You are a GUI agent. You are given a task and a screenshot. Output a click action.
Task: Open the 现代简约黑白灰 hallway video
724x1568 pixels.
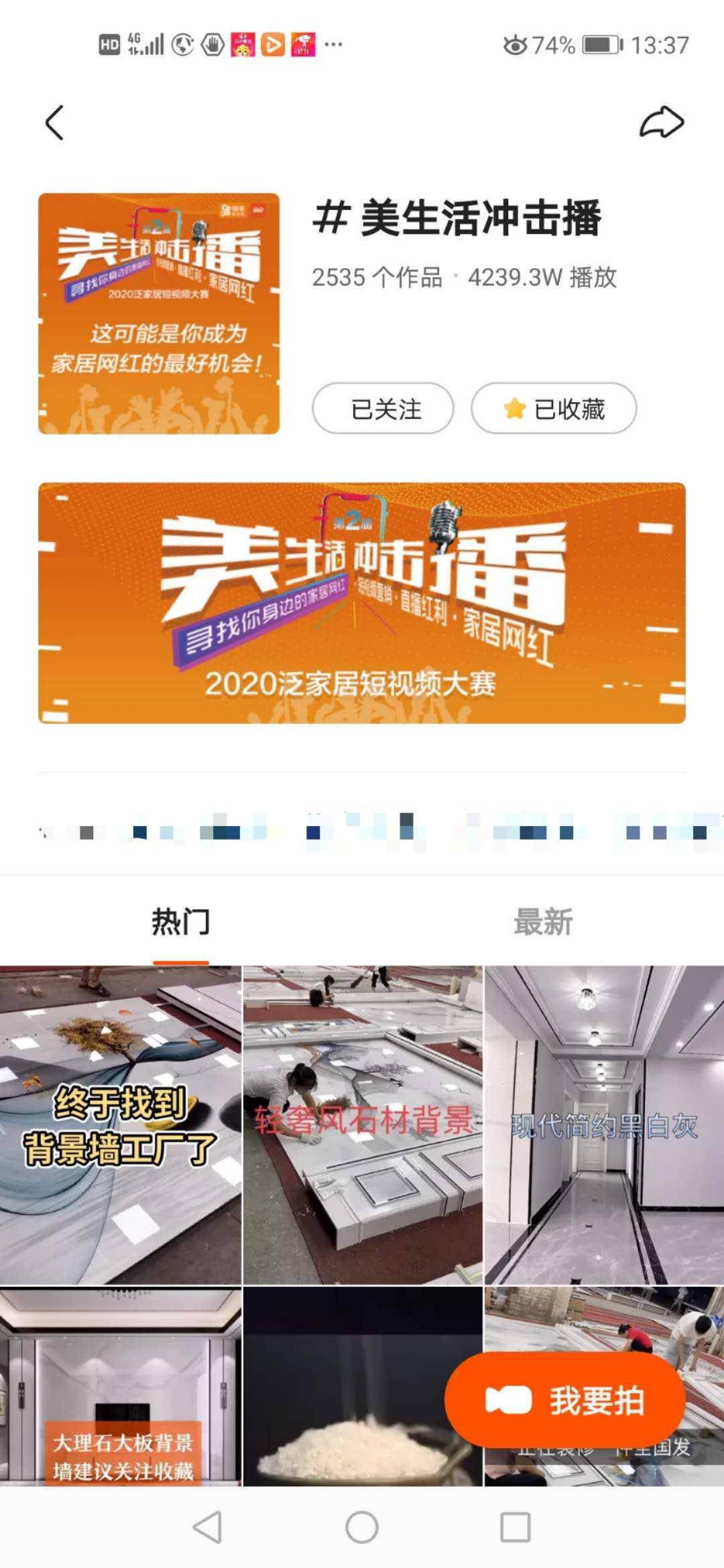604,1124
